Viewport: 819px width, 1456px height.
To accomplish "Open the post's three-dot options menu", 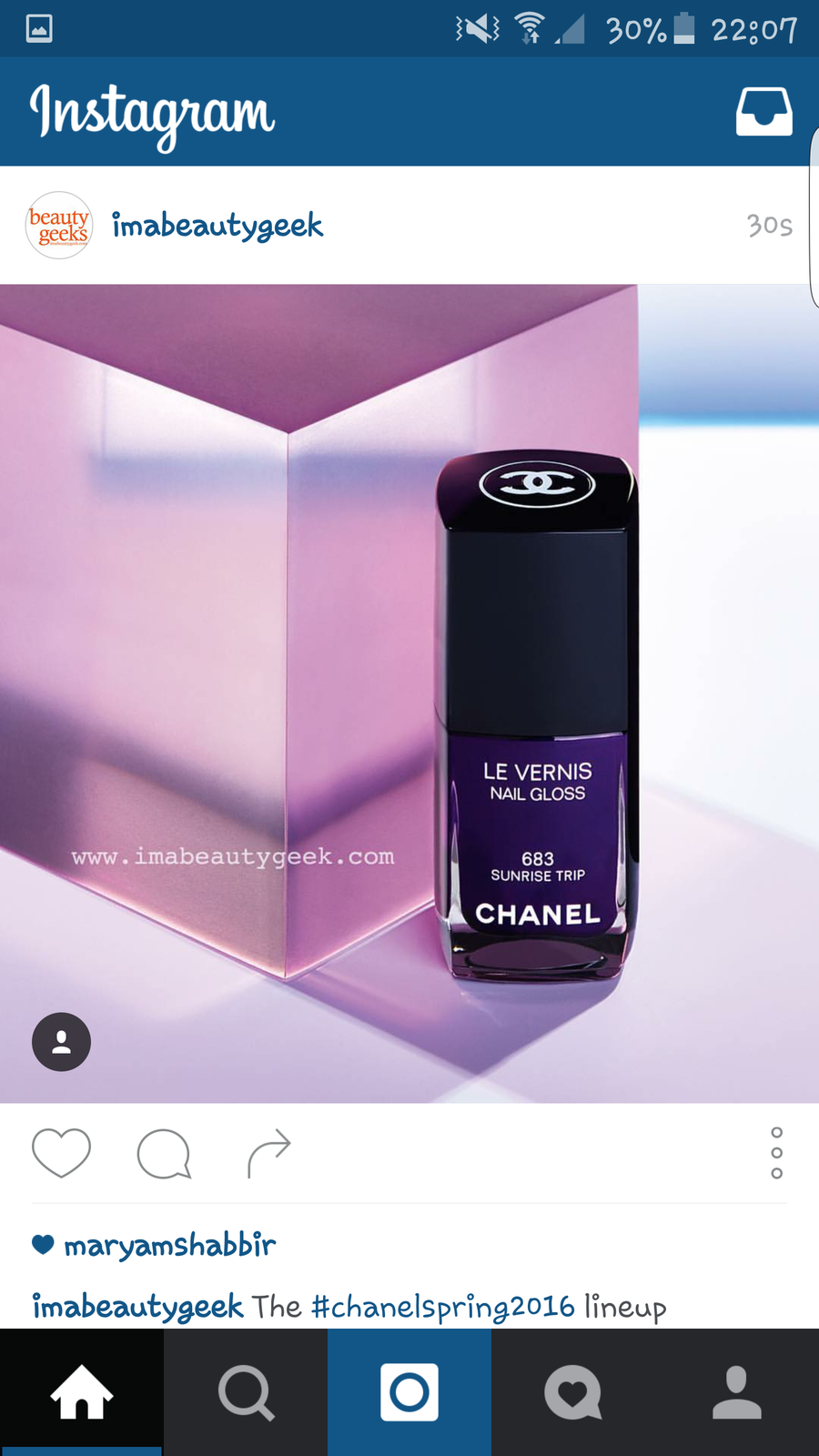I will point(776,1153).
